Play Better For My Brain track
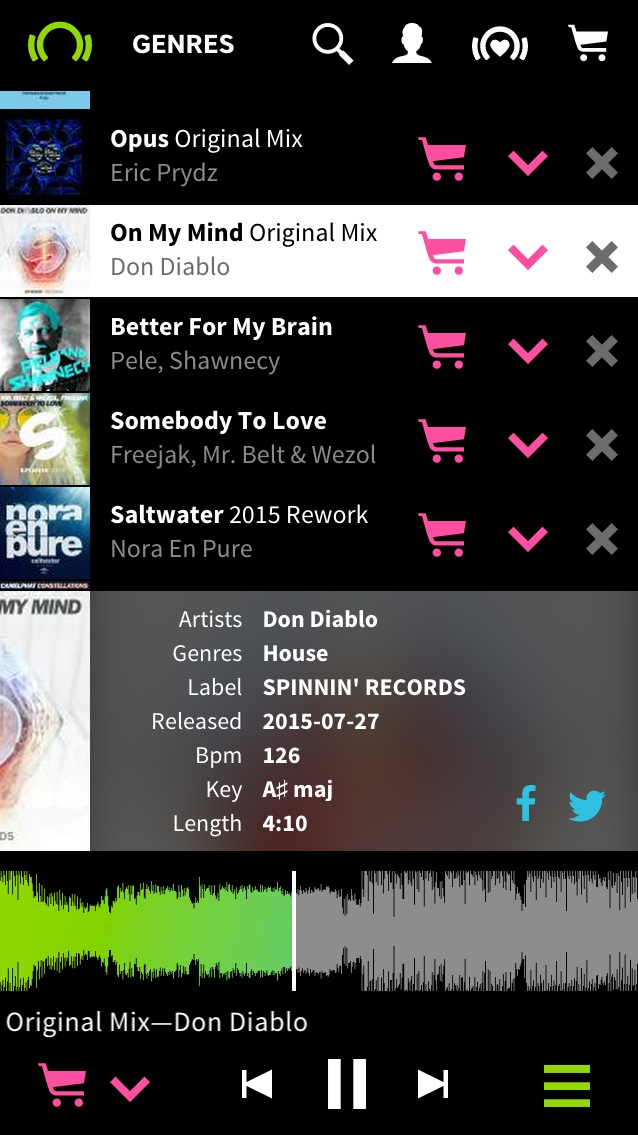Viewport: 638px width, 1135px height. (221, 342)
